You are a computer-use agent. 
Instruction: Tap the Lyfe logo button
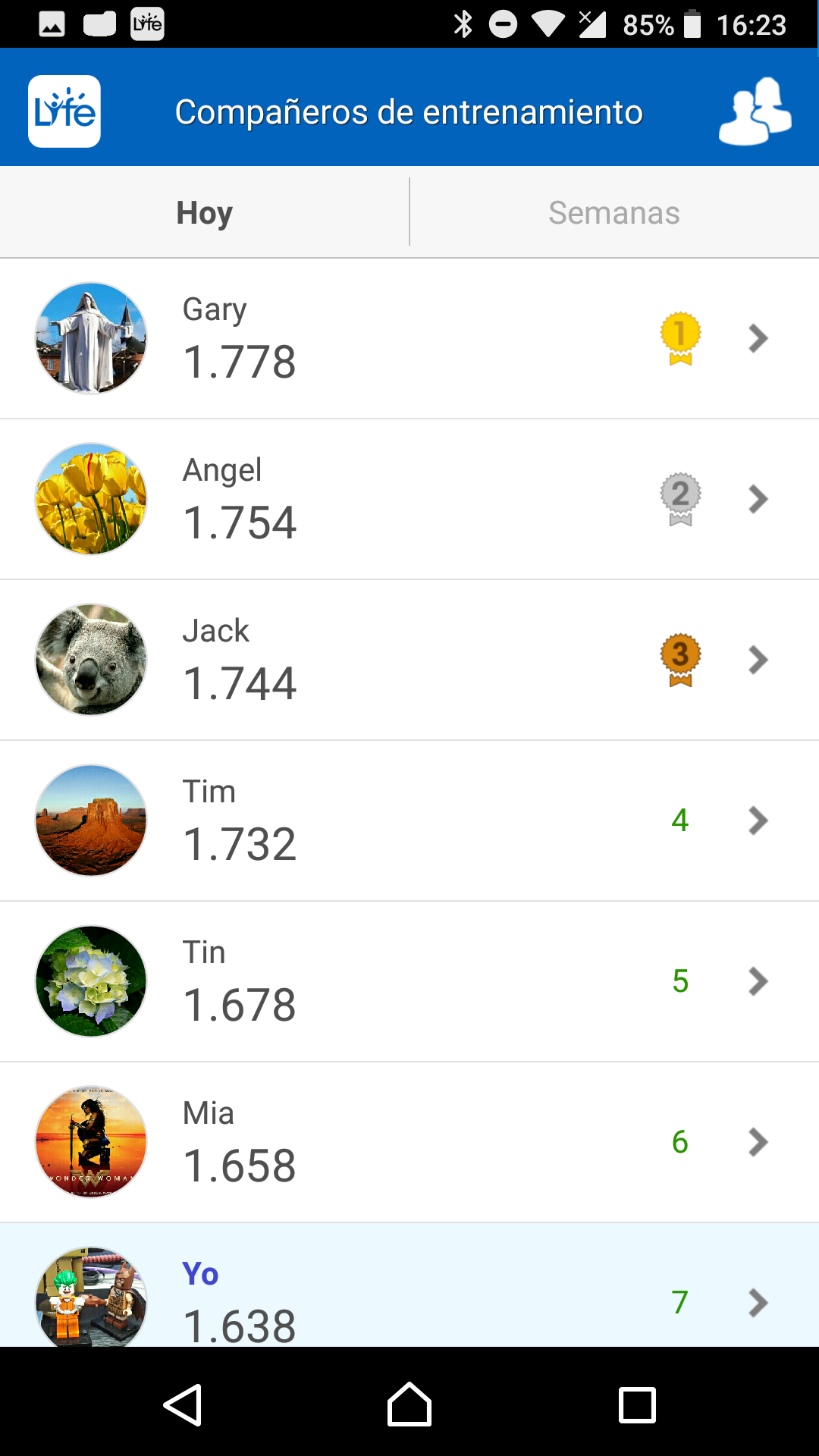pos(64,111)
